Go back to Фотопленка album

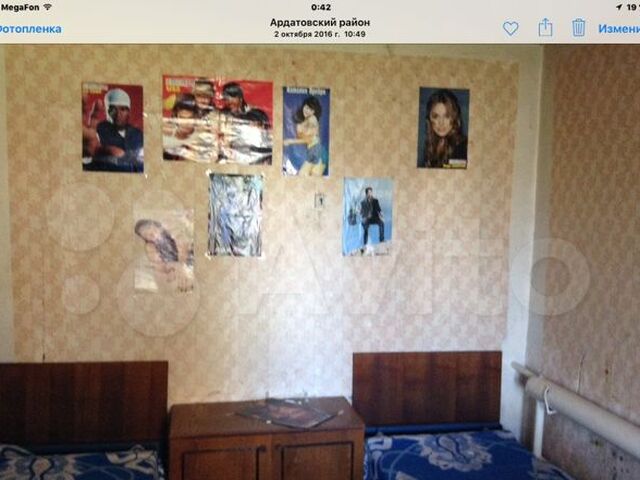tap(30, 29)
